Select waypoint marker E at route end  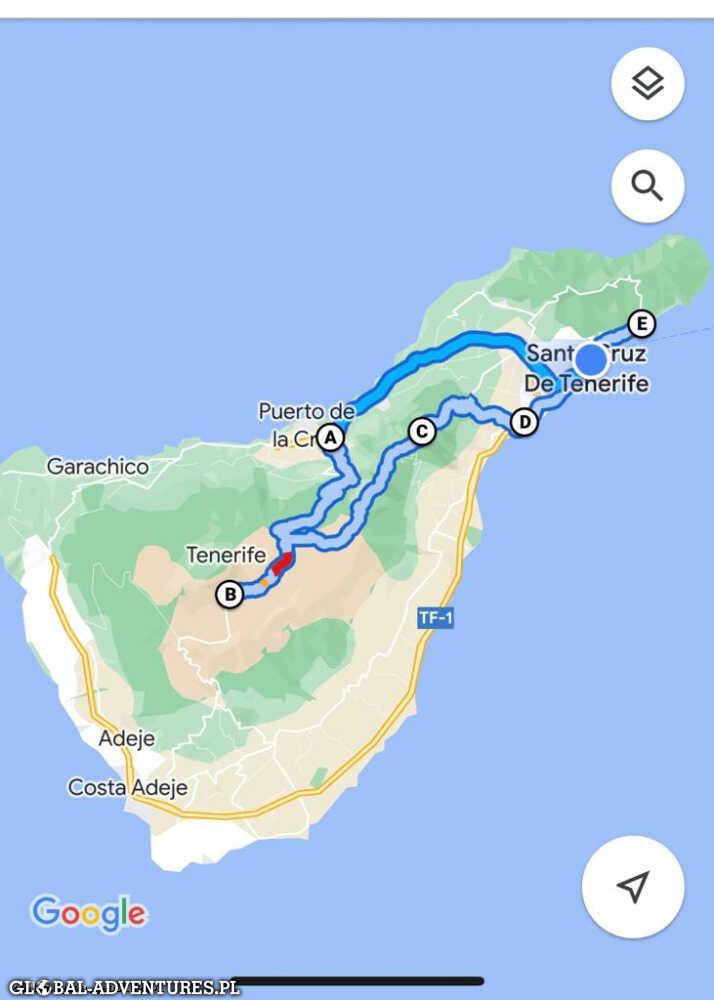coord(641,323)
